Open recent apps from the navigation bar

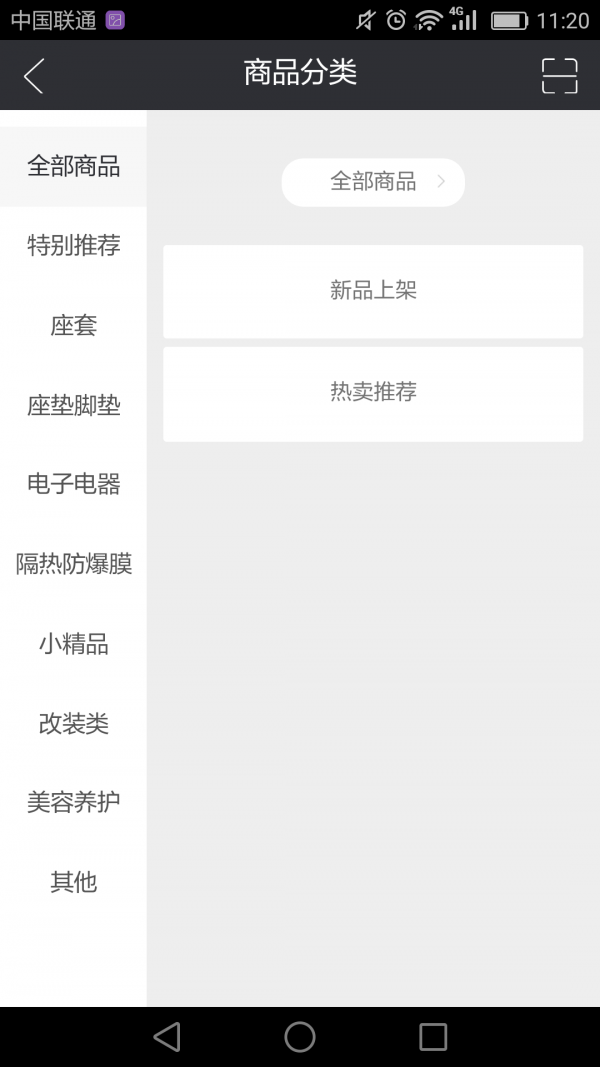(433, 1037)
